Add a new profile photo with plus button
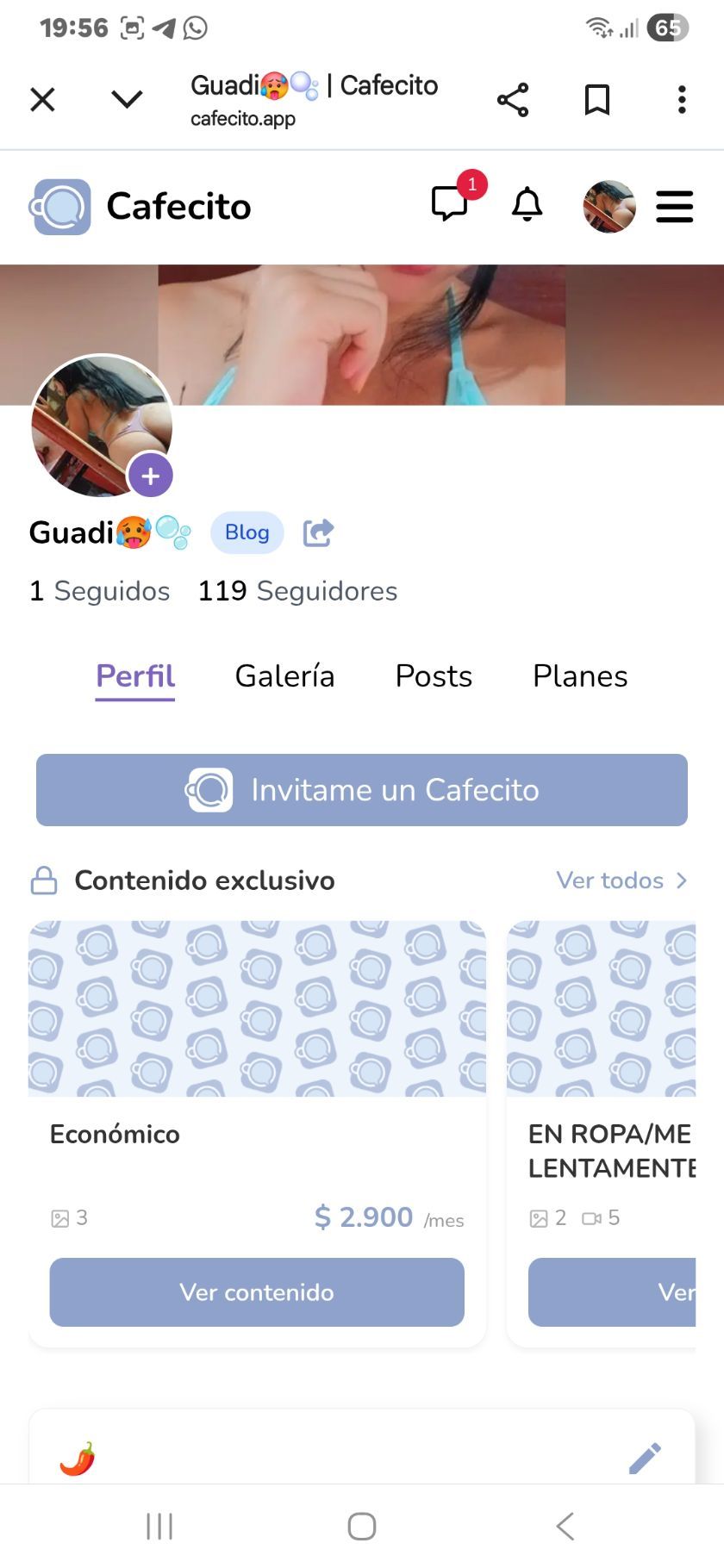 click(151, 476)
